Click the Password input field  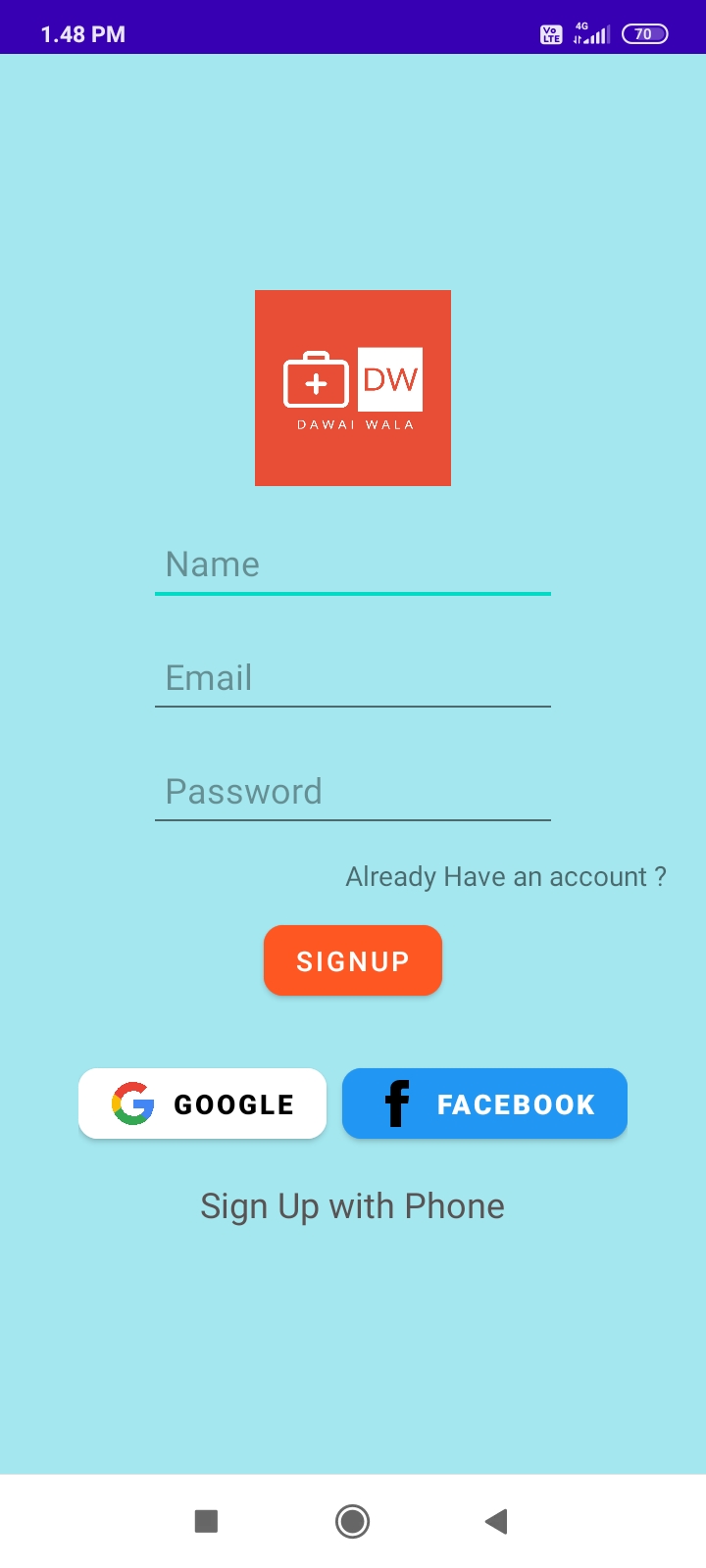coord(353,792)
